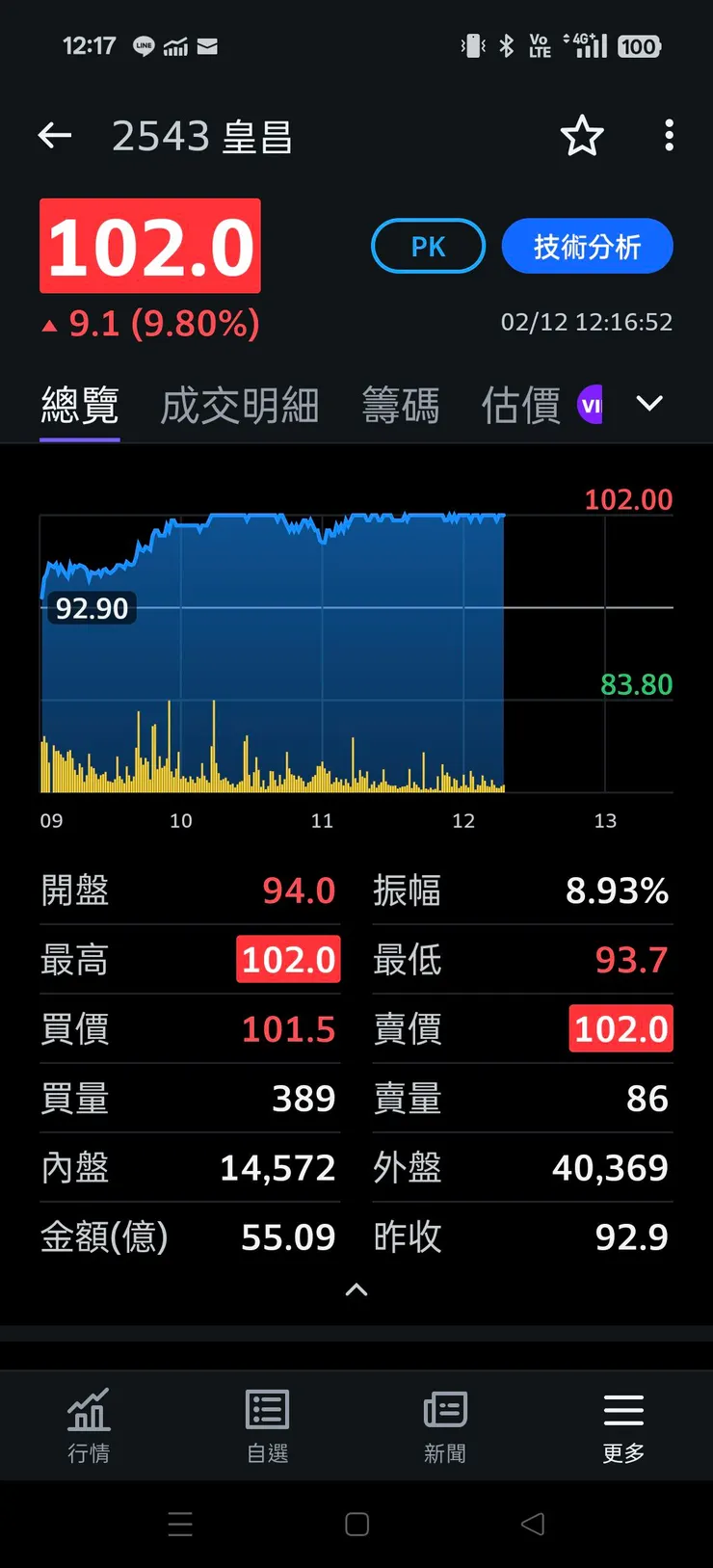Open the 自選 watchlist icon

[x=267, y=1426]
